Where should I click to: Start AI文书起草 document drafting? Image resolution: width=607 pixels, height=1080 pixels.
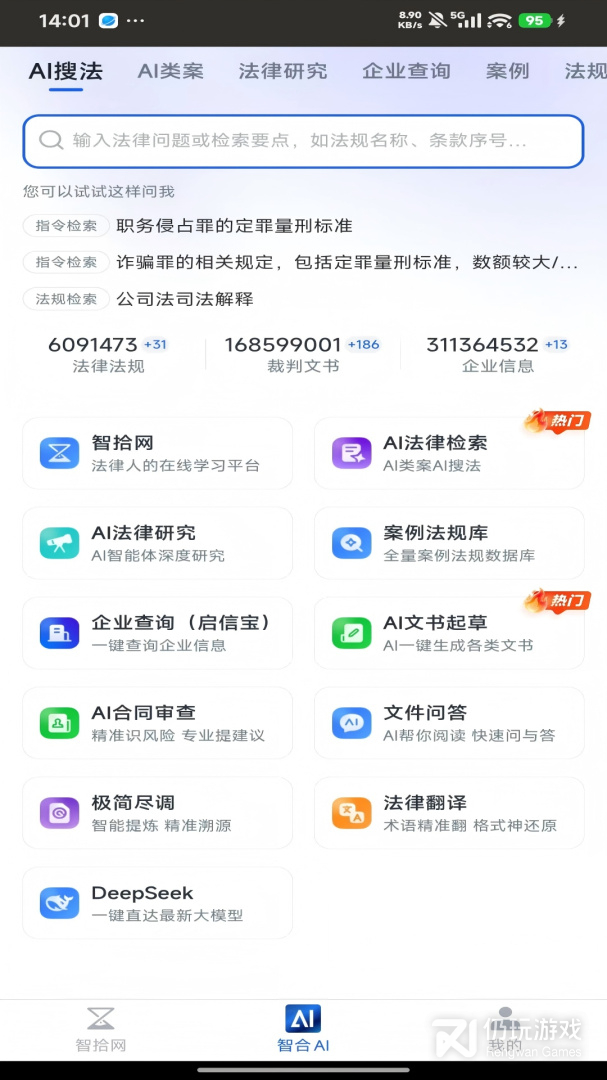point(449,633)
